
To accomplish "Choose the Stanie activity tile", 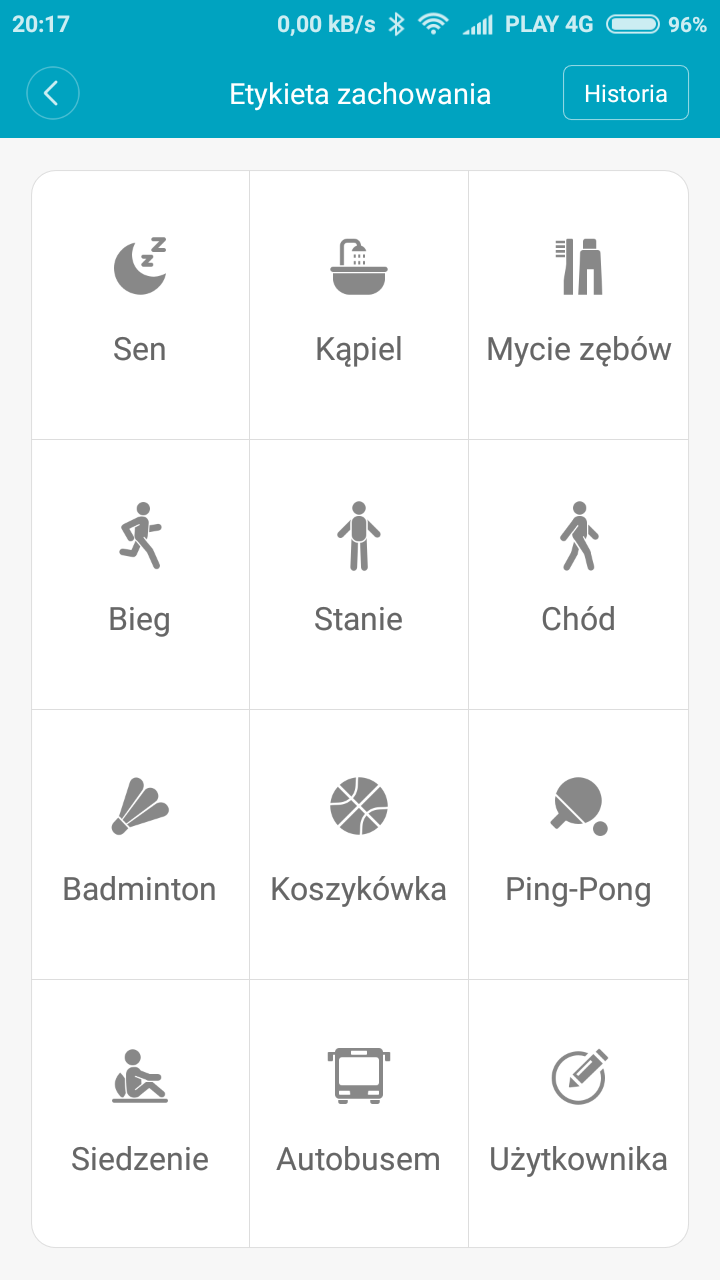I will point(359,575).
